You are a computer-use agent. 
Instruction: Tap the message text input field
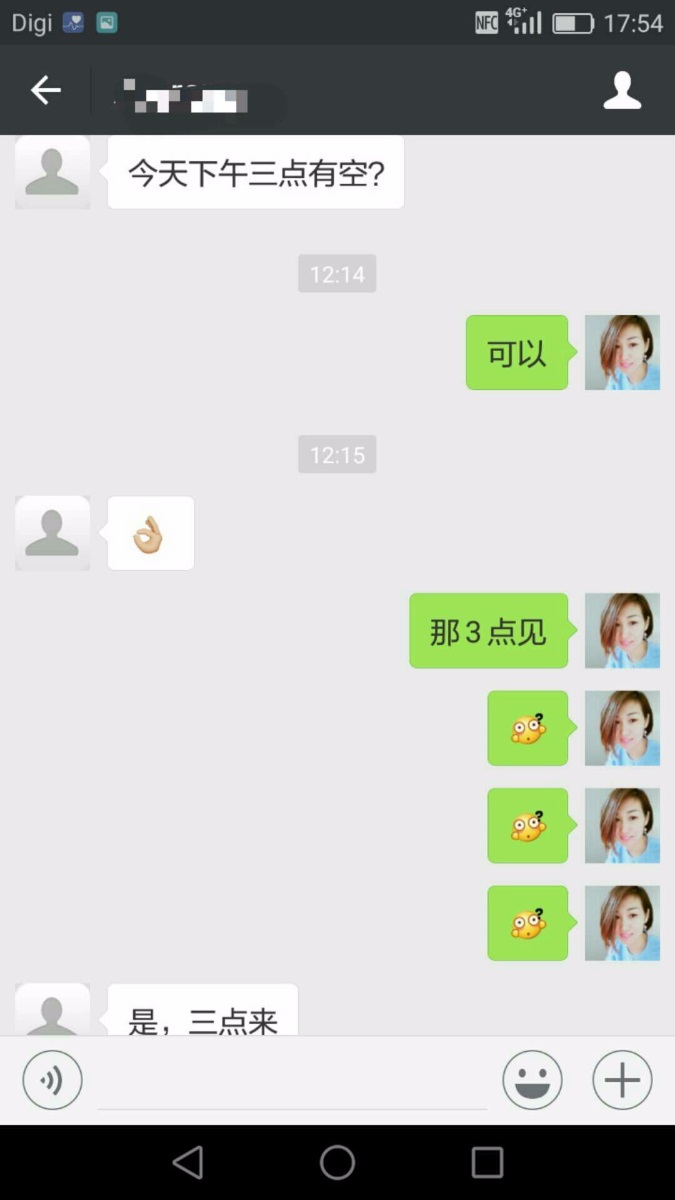pyautogui.click(x=290, y=1082)
